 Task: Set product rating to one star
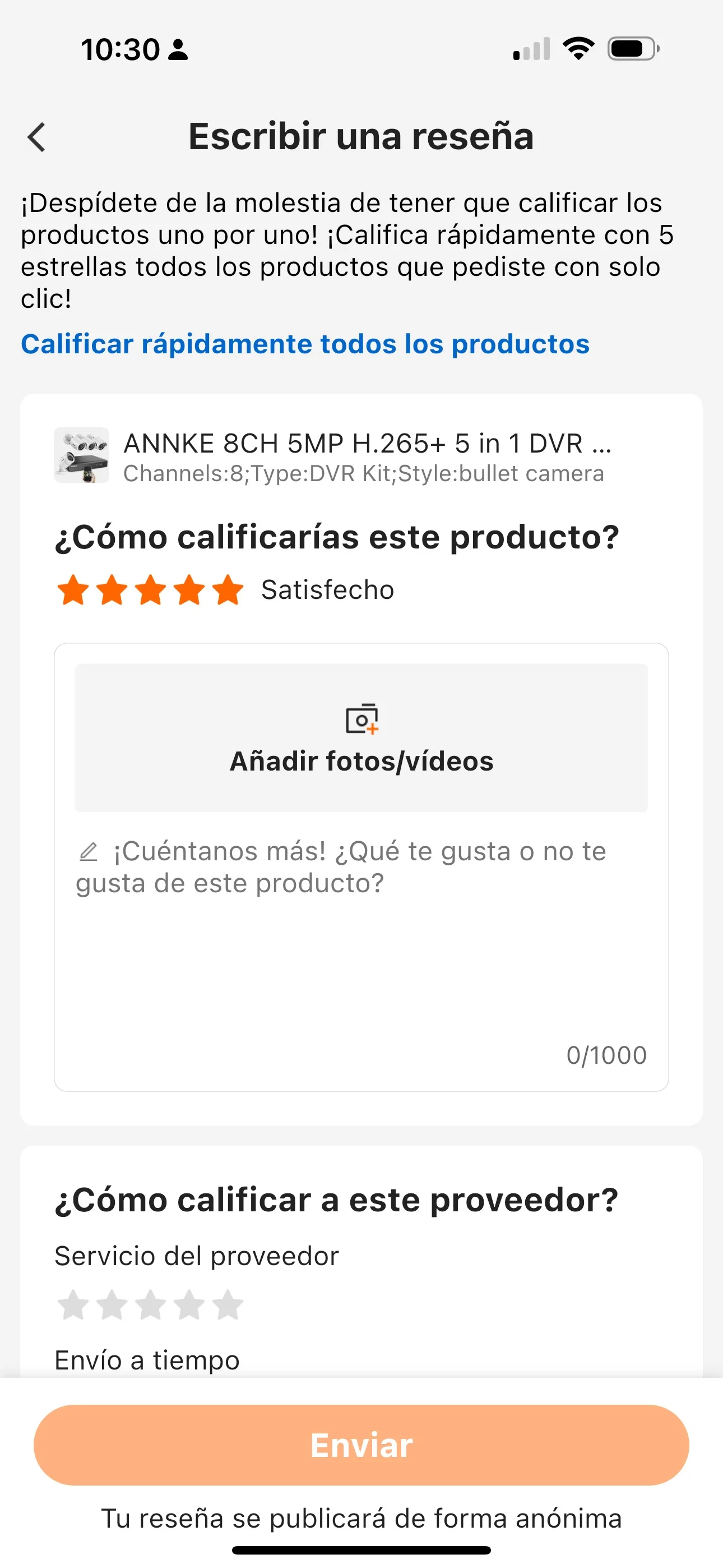pos(73,590)
